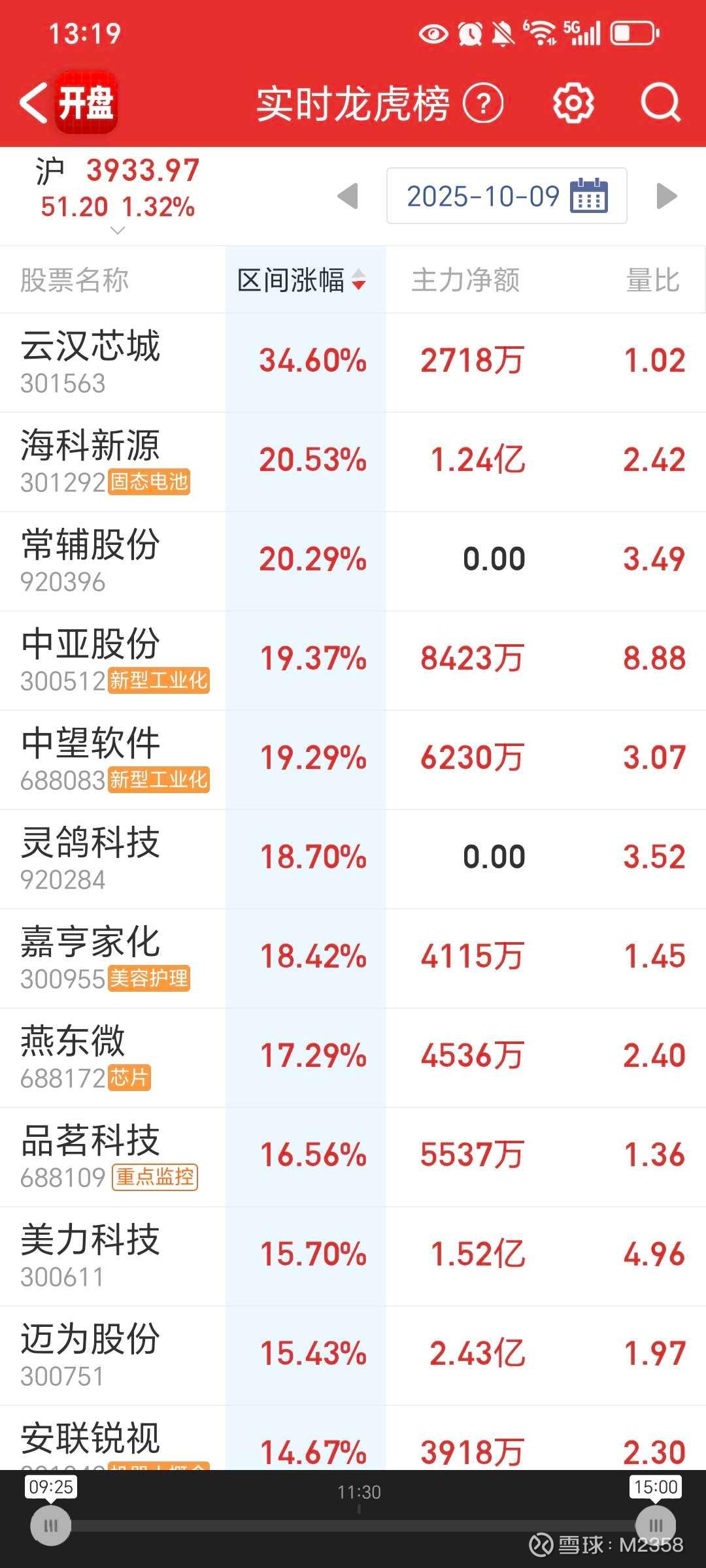The height and width of the screenshot is (1568, 706).
Task: Sort by 区间涨幅 column
Action: [x=301, y=280]
